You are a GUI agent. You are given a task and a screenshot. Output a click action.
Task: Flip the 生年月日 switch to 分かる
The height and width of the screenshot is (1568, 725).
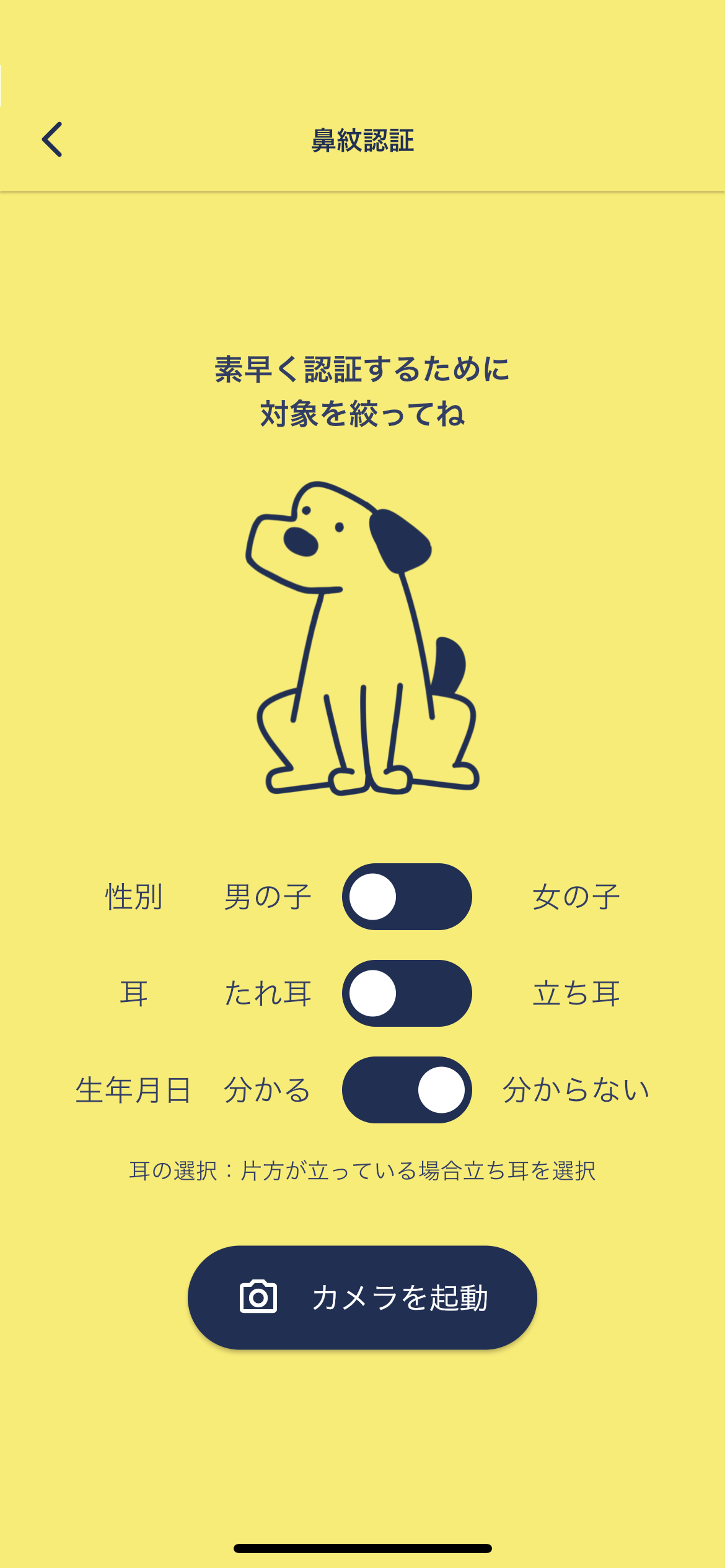(x=406, y=1090)
